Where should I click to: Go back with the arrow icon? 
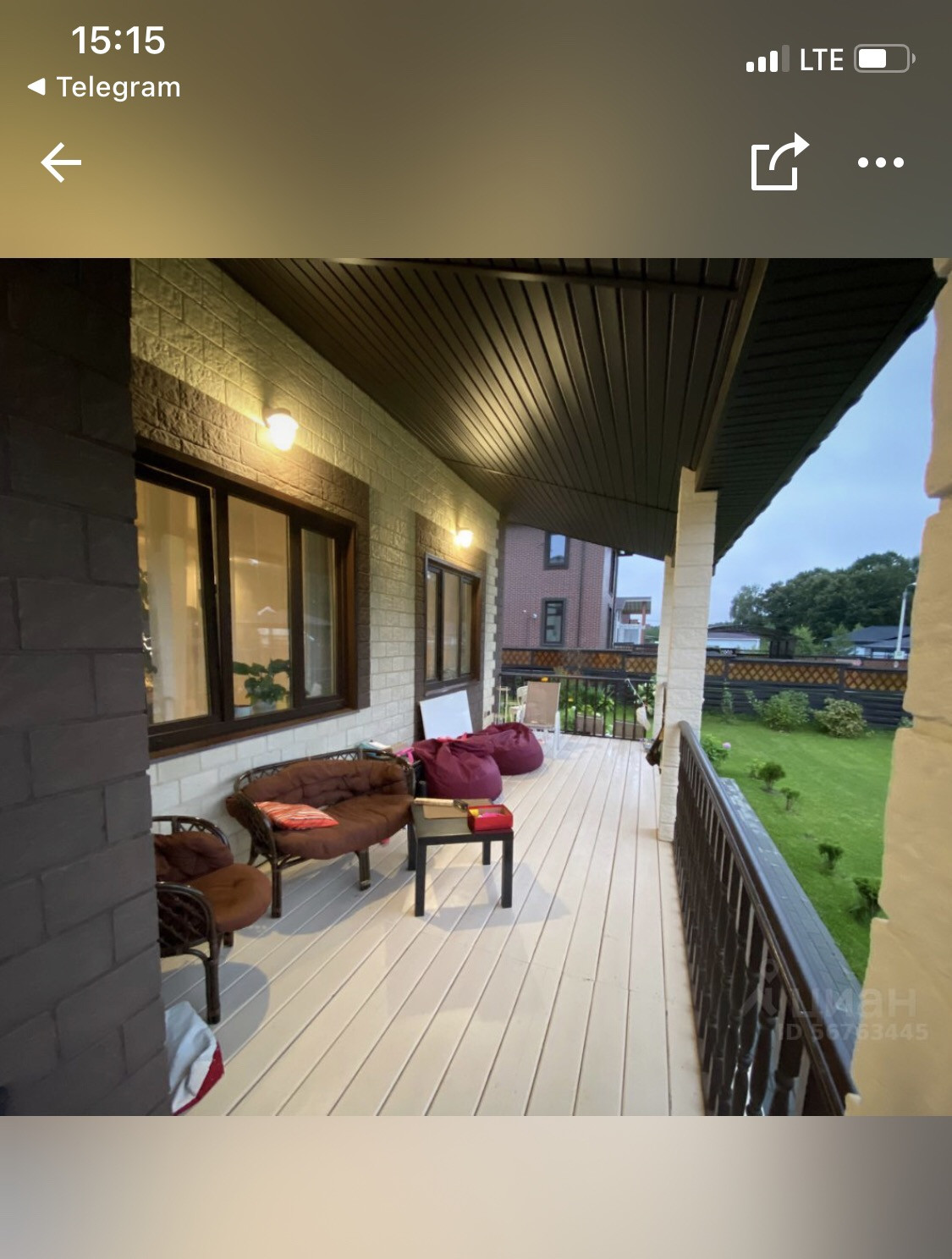pos(61,162)
